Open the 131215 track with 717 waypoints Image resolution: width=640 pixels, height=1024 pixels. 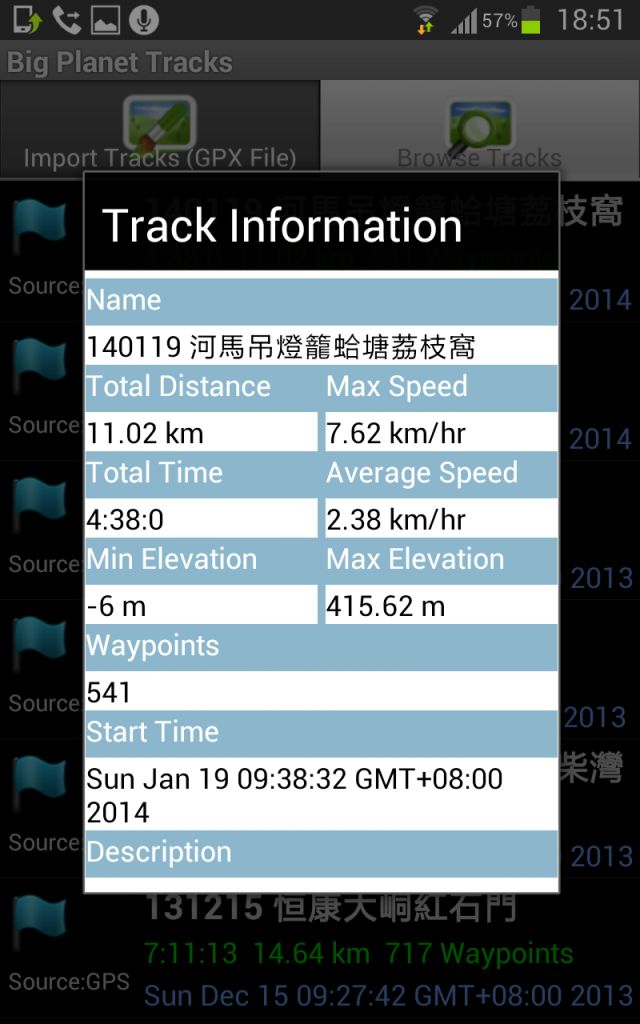coord(320,950)
